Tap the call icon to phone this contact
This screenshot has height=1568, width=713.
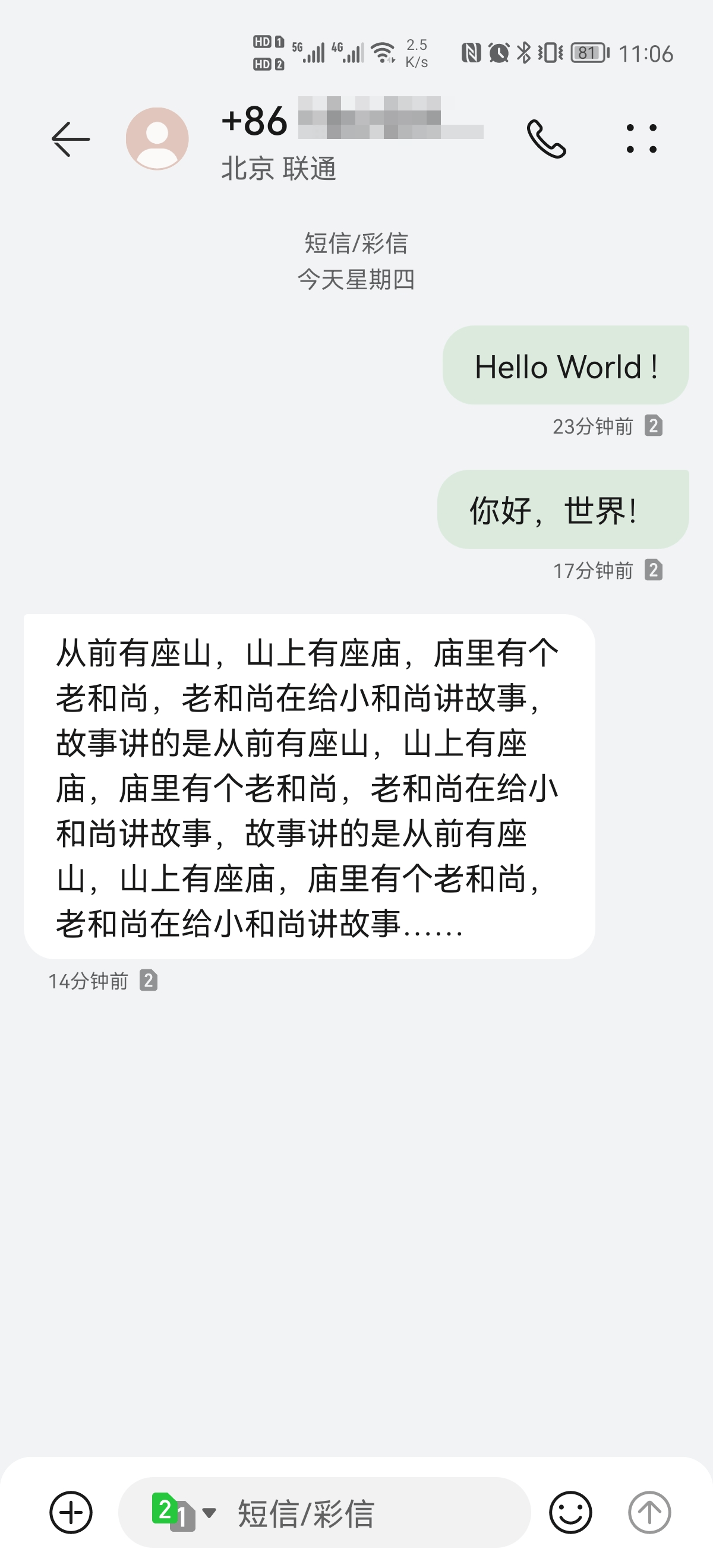[546, 139]
